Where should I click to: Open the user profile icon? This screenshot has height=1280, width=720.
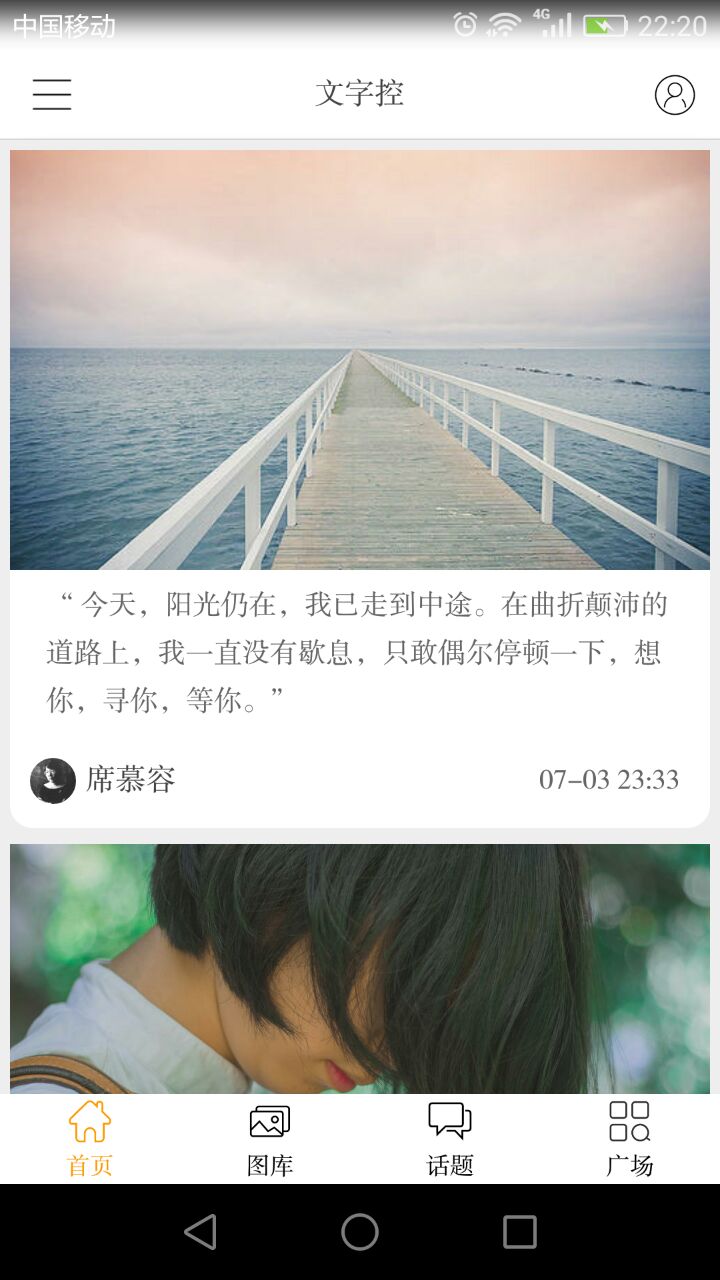[674, 94]
